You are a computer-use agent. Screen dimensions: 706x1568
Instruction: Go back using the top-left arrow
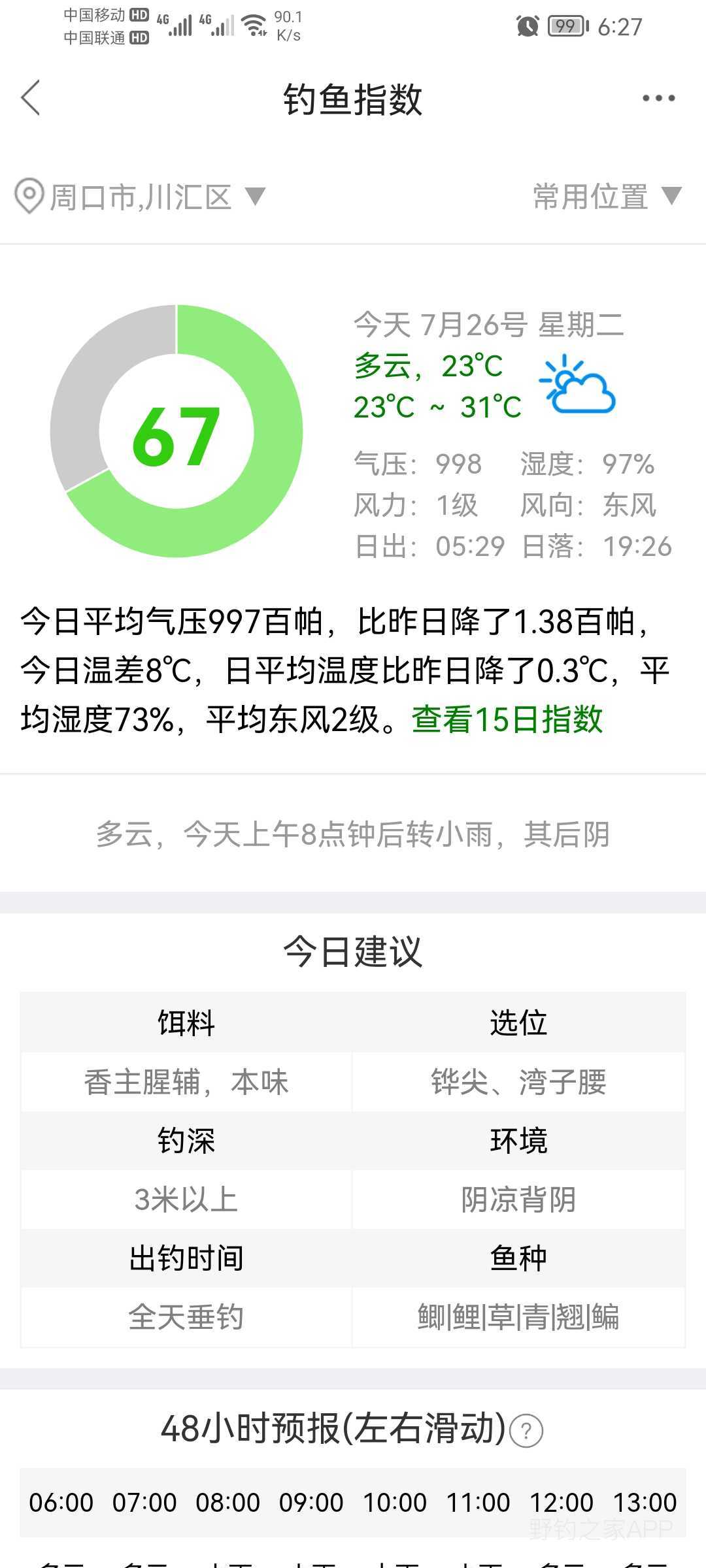point(31,98)
